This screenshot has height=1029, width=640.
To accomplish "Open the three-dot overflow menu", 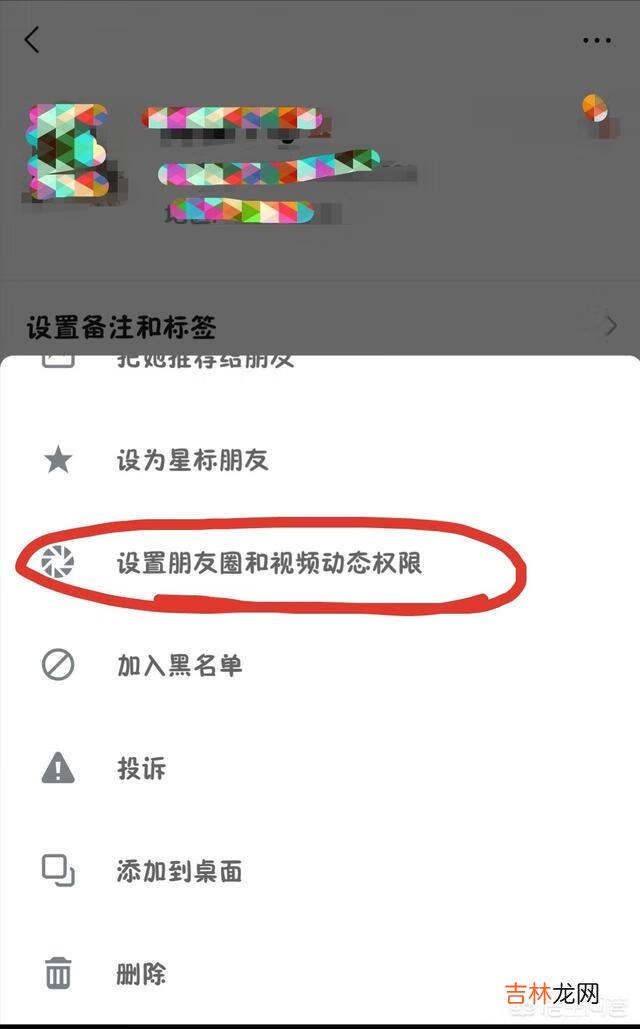I will (596, 41).
